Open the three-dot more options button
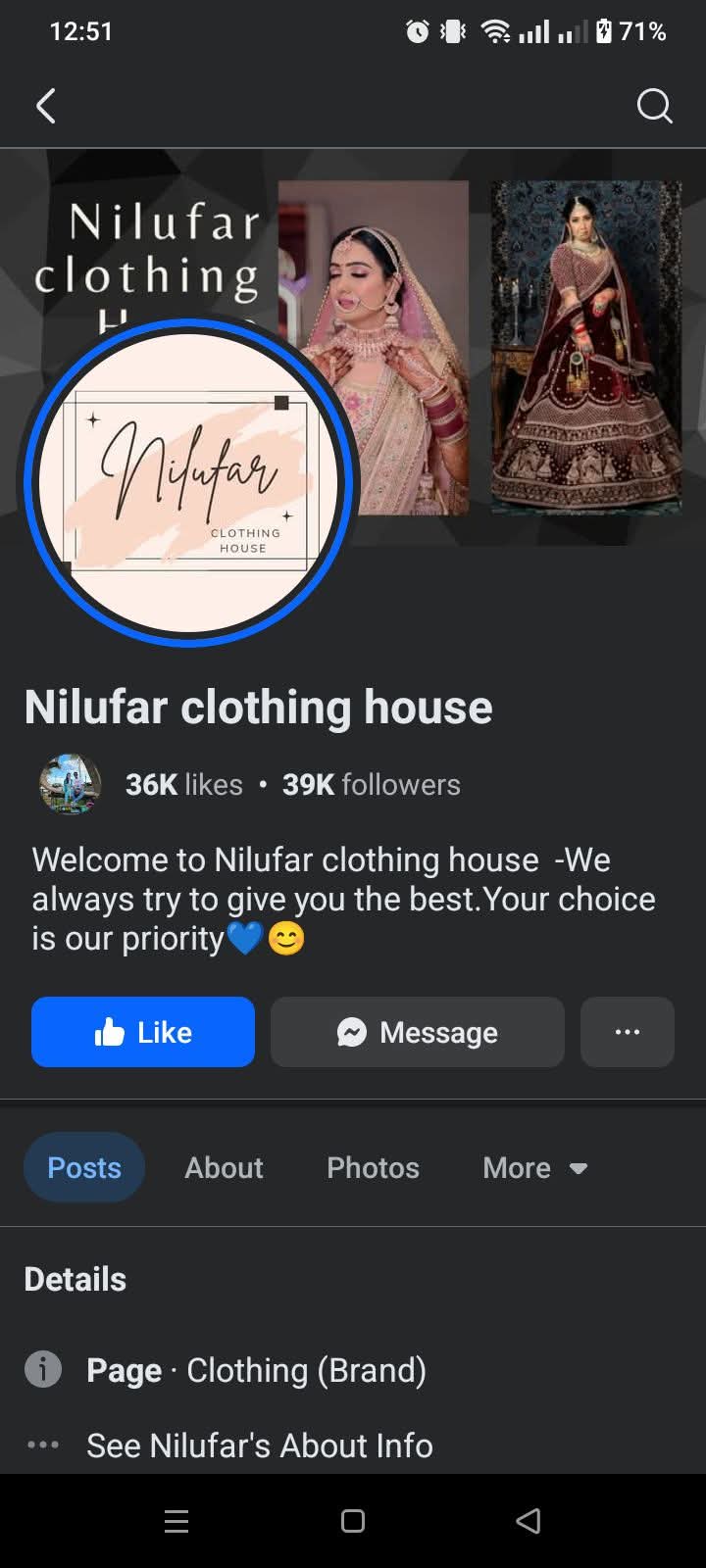Viewport: 706px width, 1568px height. click(x=628, y=1032)
